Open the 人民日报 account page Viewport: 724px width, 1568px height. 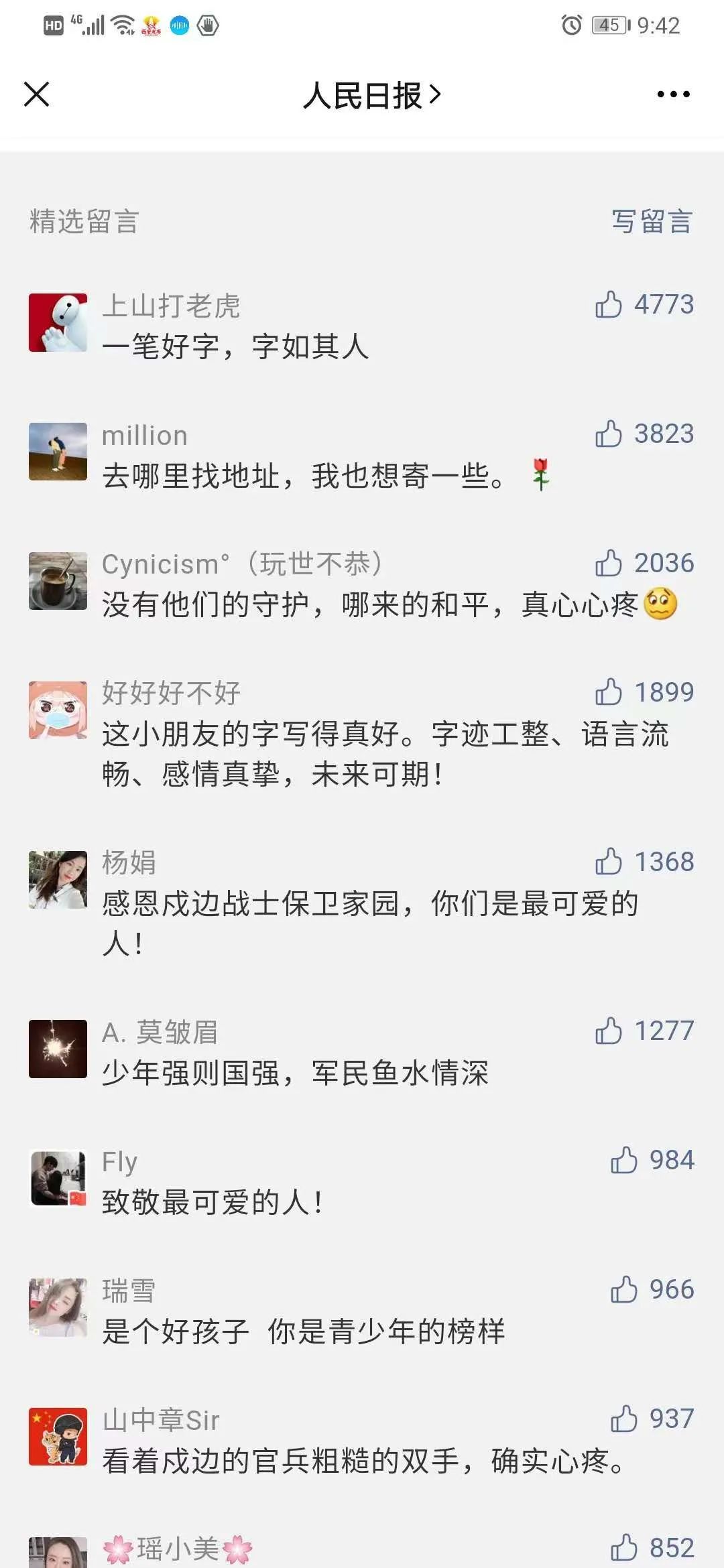pos(371,95)
